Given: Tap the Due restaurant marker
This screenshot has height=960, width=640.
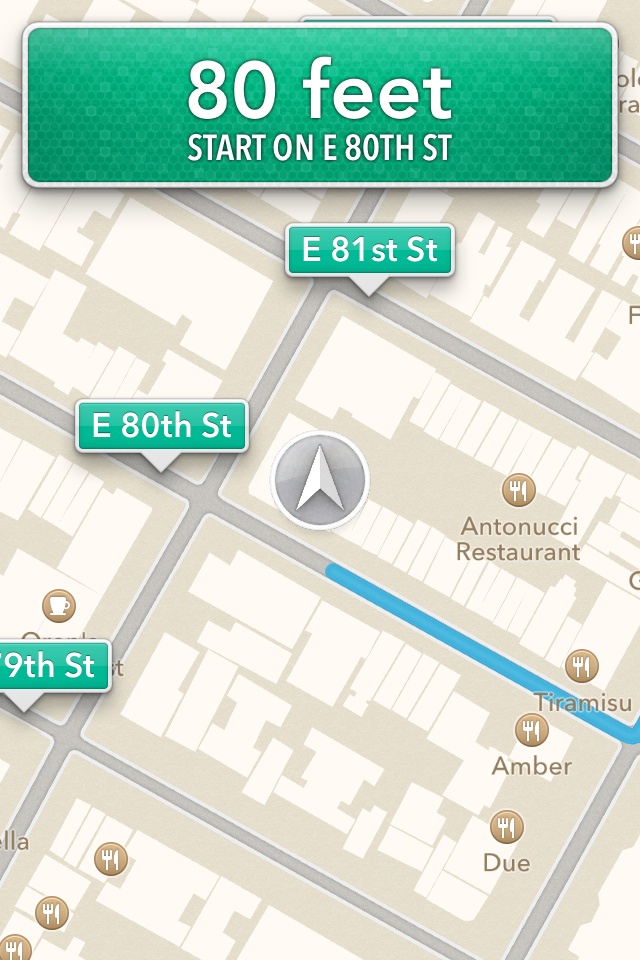Looking at the screenshot, I should pos(507,827).
